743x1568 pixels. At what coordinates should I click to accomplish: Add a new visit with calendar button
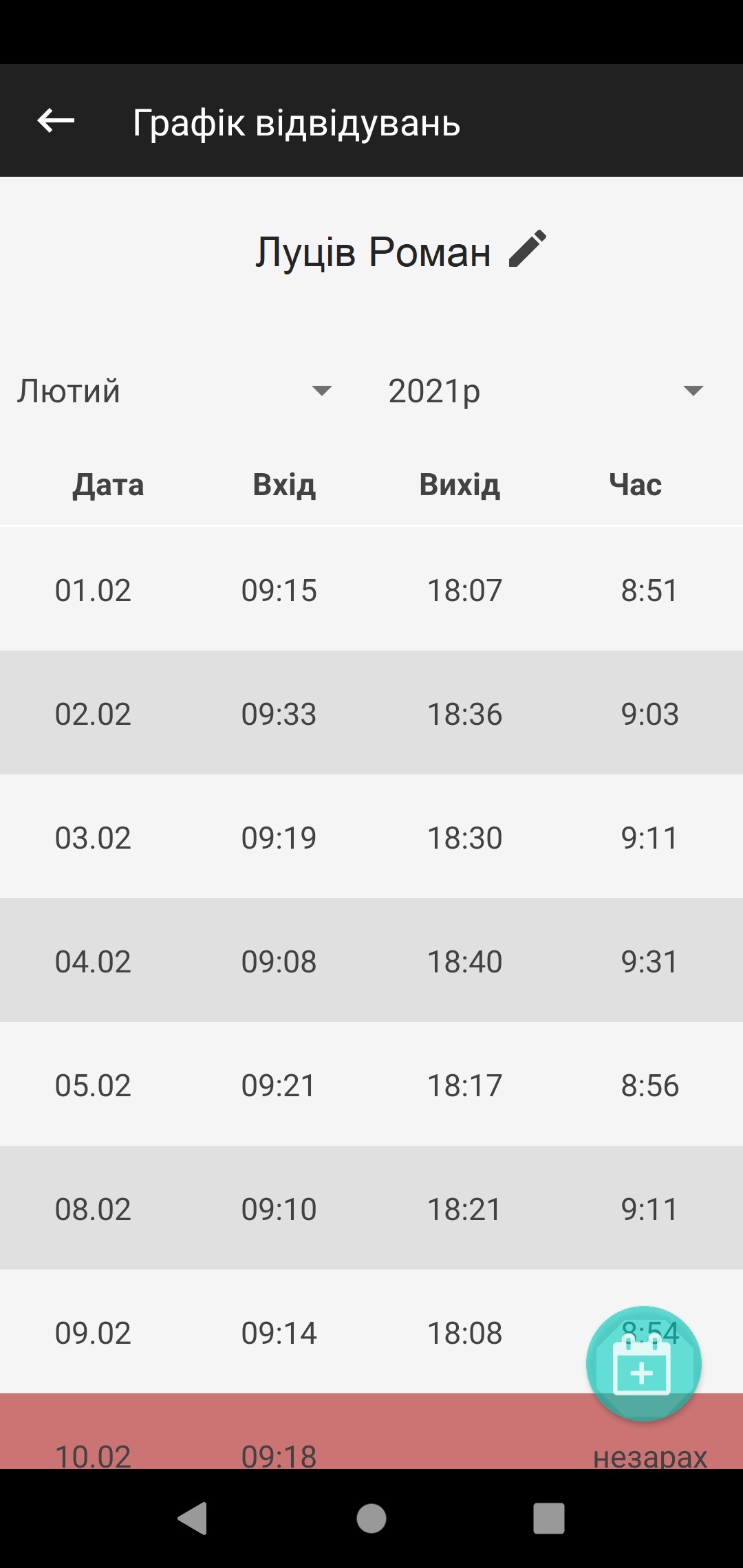coord(643,1364)
